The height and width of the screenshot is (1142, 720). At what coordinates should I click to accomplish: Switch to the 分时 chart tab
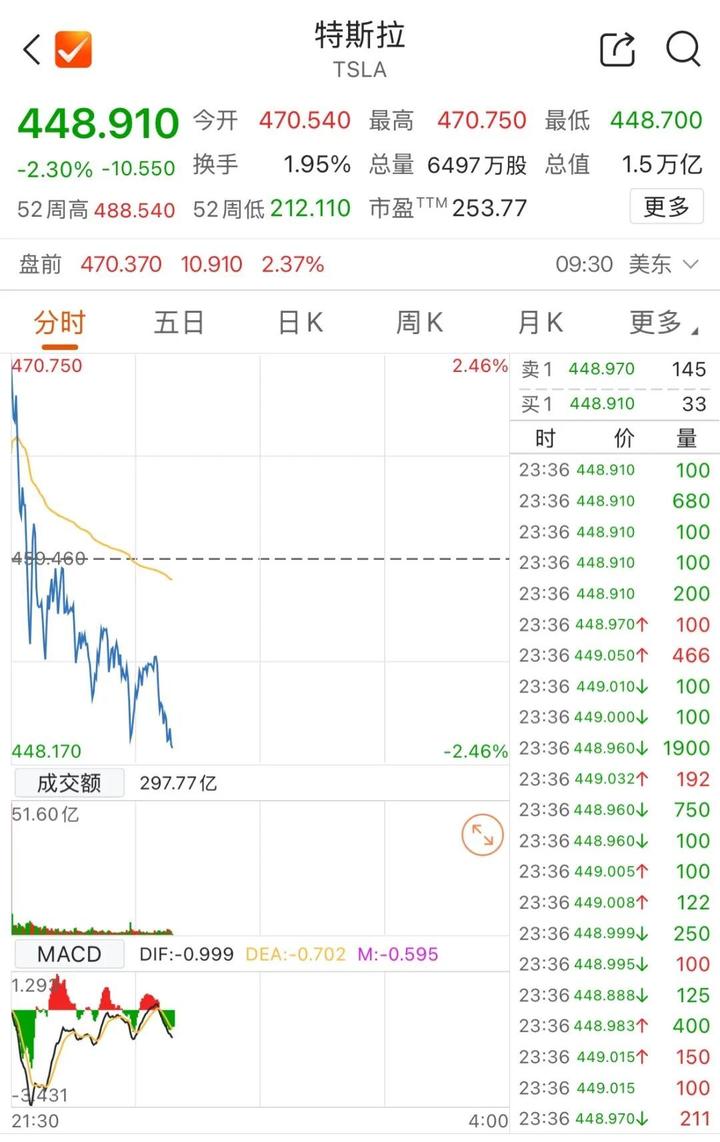pos(60,323)
